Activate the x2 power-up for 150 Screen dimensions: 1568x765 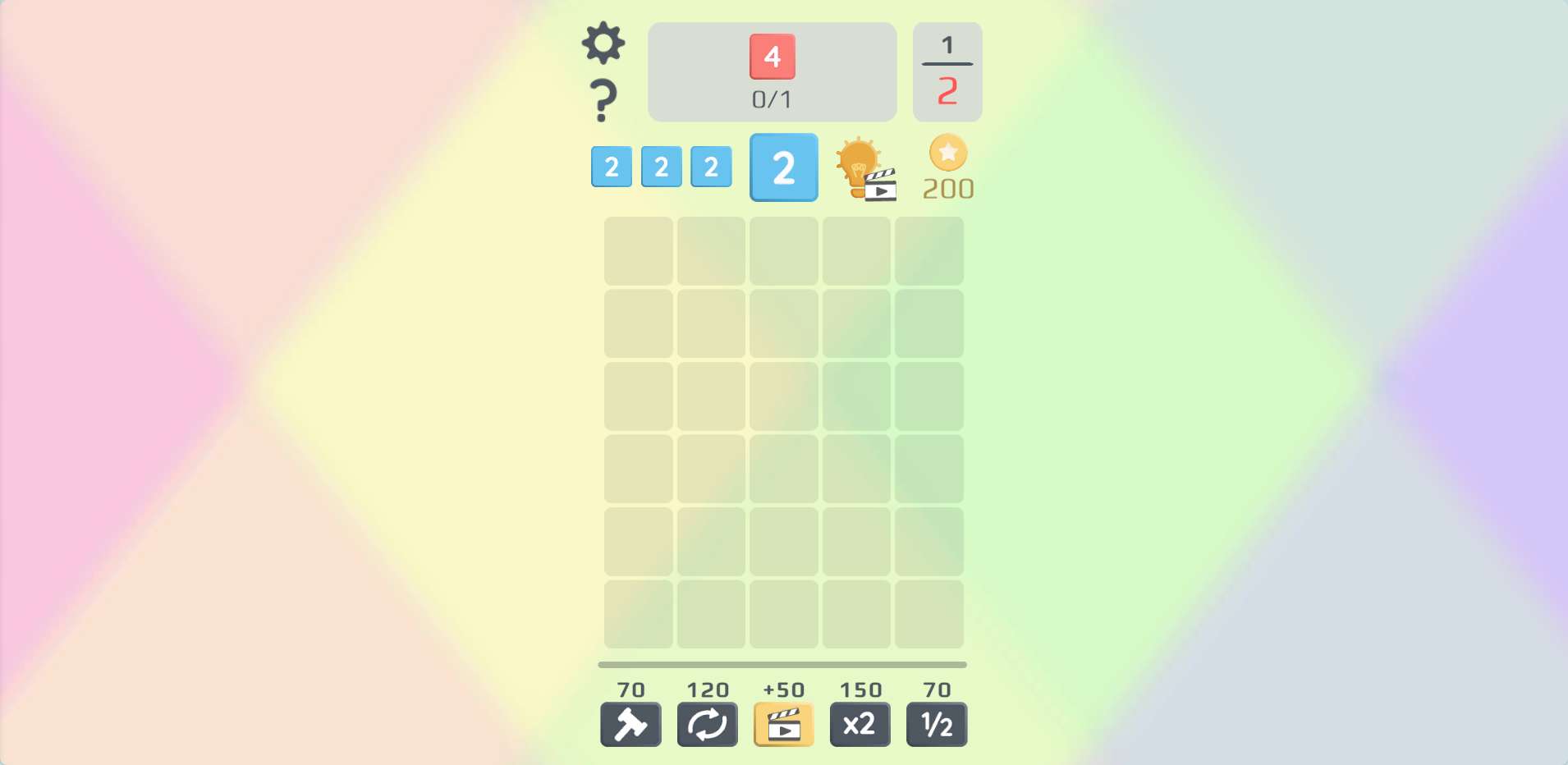click(x=860, y=724)
